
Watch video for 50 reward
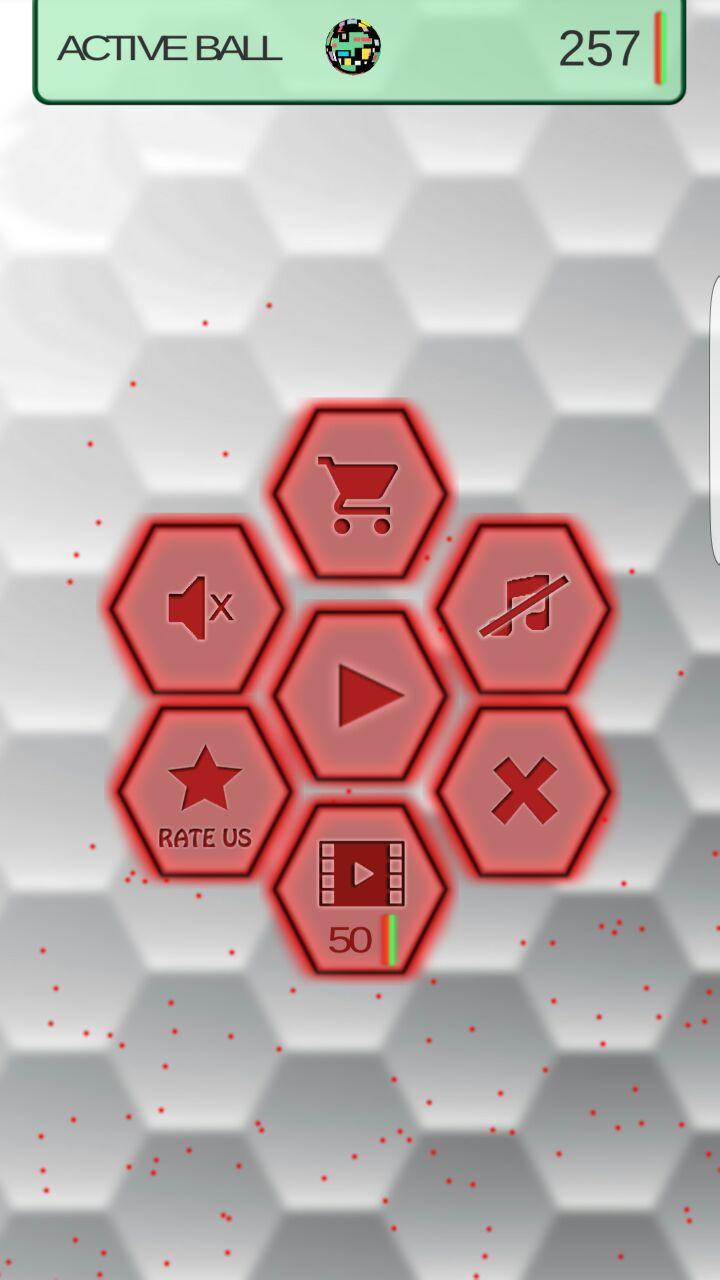360,890
